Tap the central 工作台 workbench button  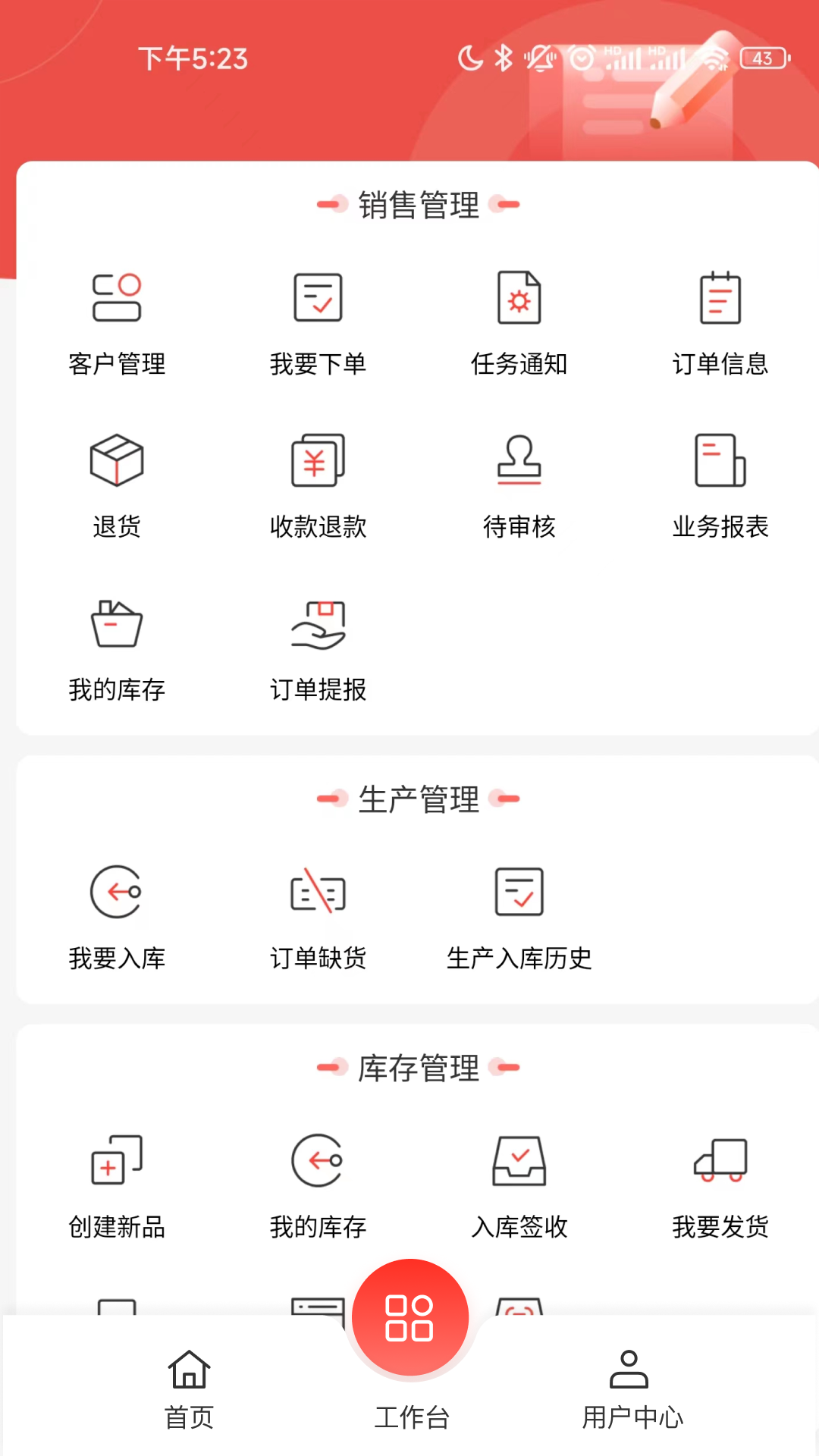pos(409,1317)
